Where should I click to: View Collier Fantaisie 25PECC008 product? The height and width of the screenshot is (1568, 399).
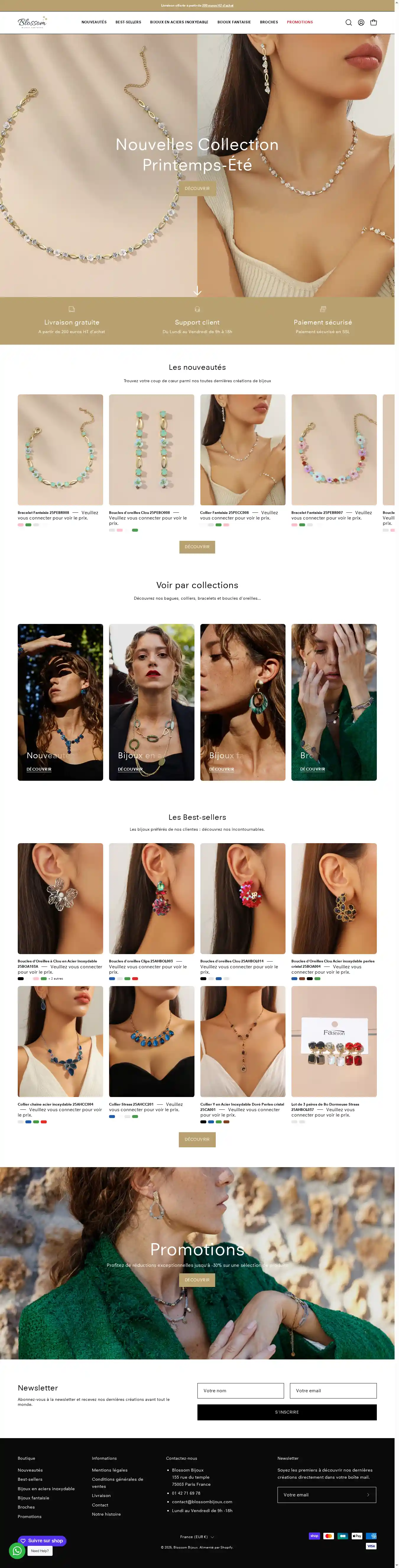(x=243, y=449)
